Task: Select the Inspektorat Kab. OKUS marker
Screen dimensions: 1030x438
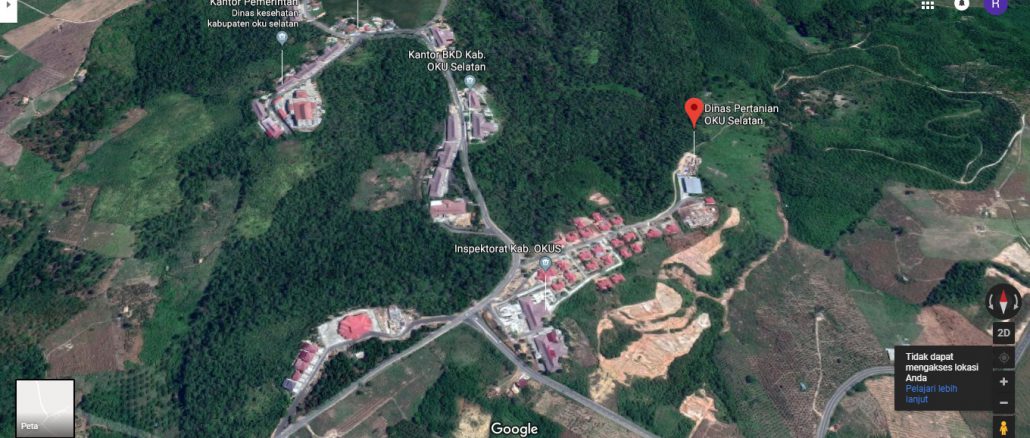Action: [x=545, y=264]
